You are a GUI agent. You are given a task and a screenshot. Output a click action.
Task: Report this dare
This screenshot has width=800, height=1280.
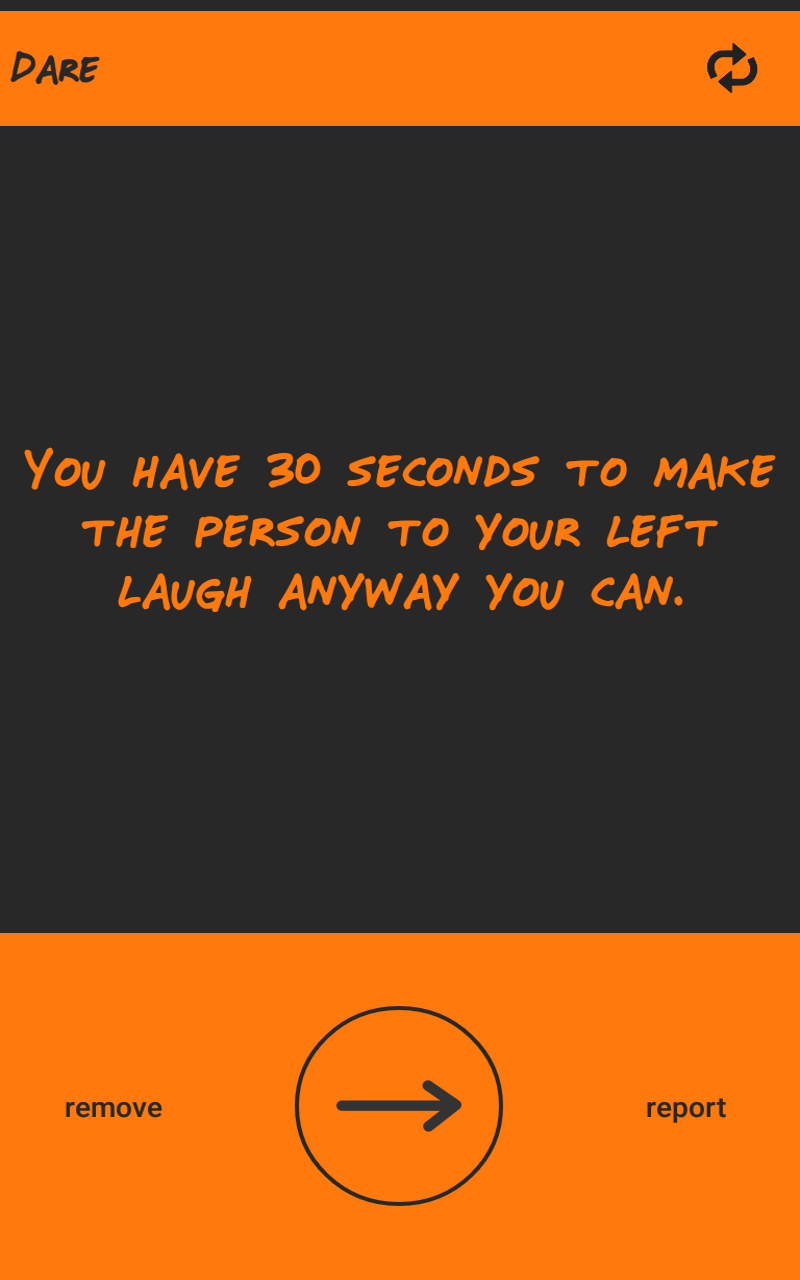(685, 1108)
